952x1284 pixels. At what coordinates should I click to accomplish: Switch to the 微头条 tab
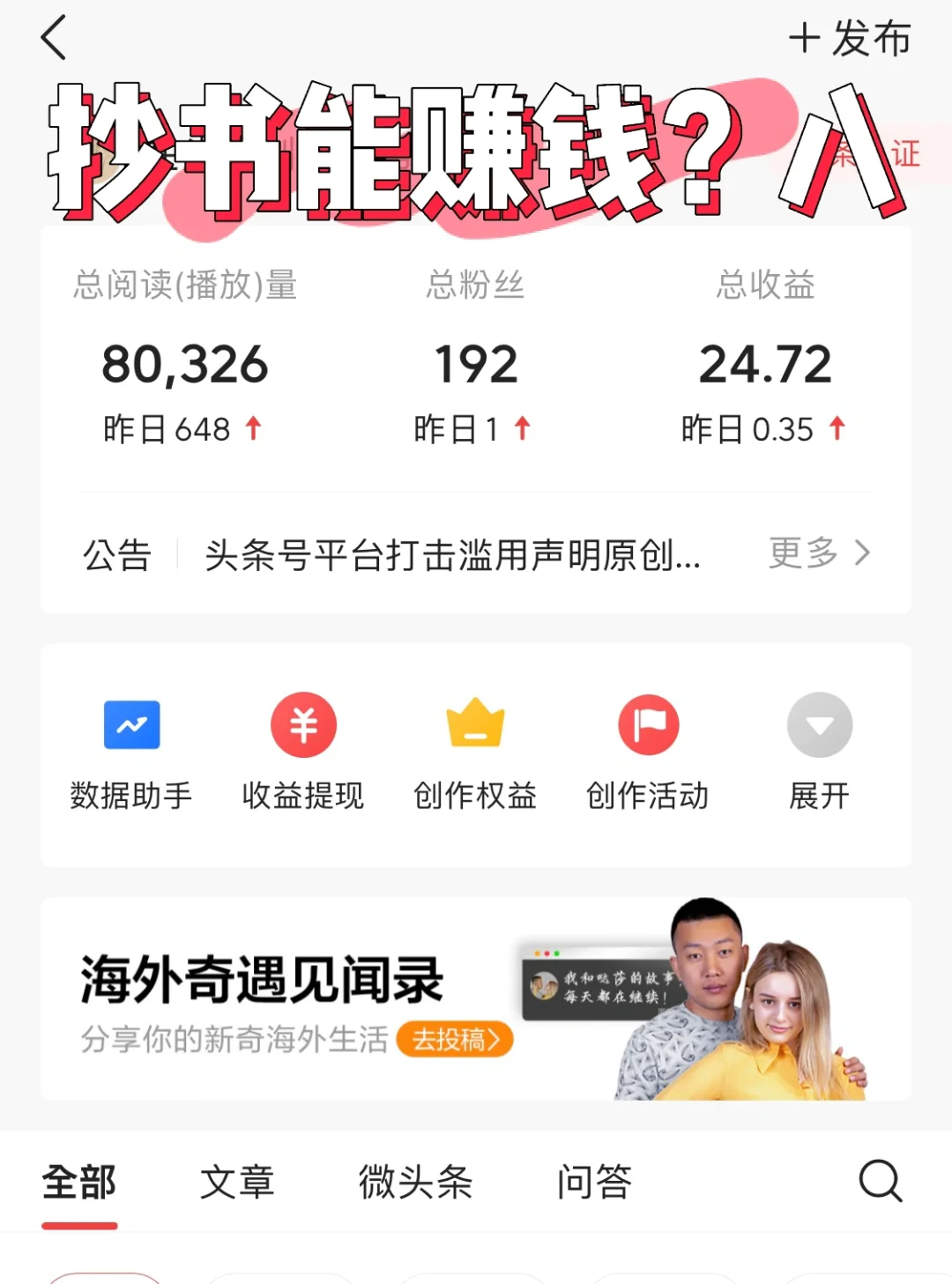pos(415,1182)
